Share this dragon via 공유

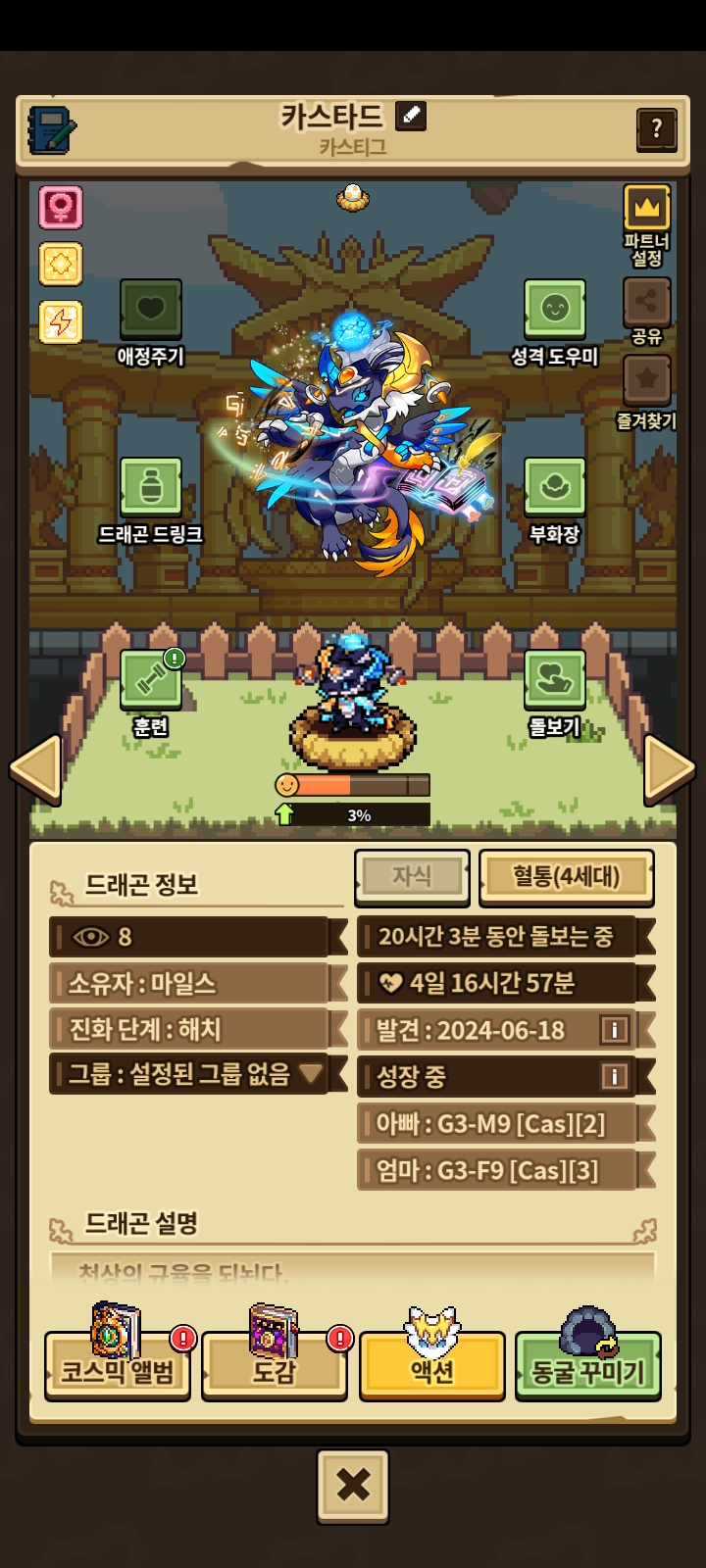(x=646, y=304)
